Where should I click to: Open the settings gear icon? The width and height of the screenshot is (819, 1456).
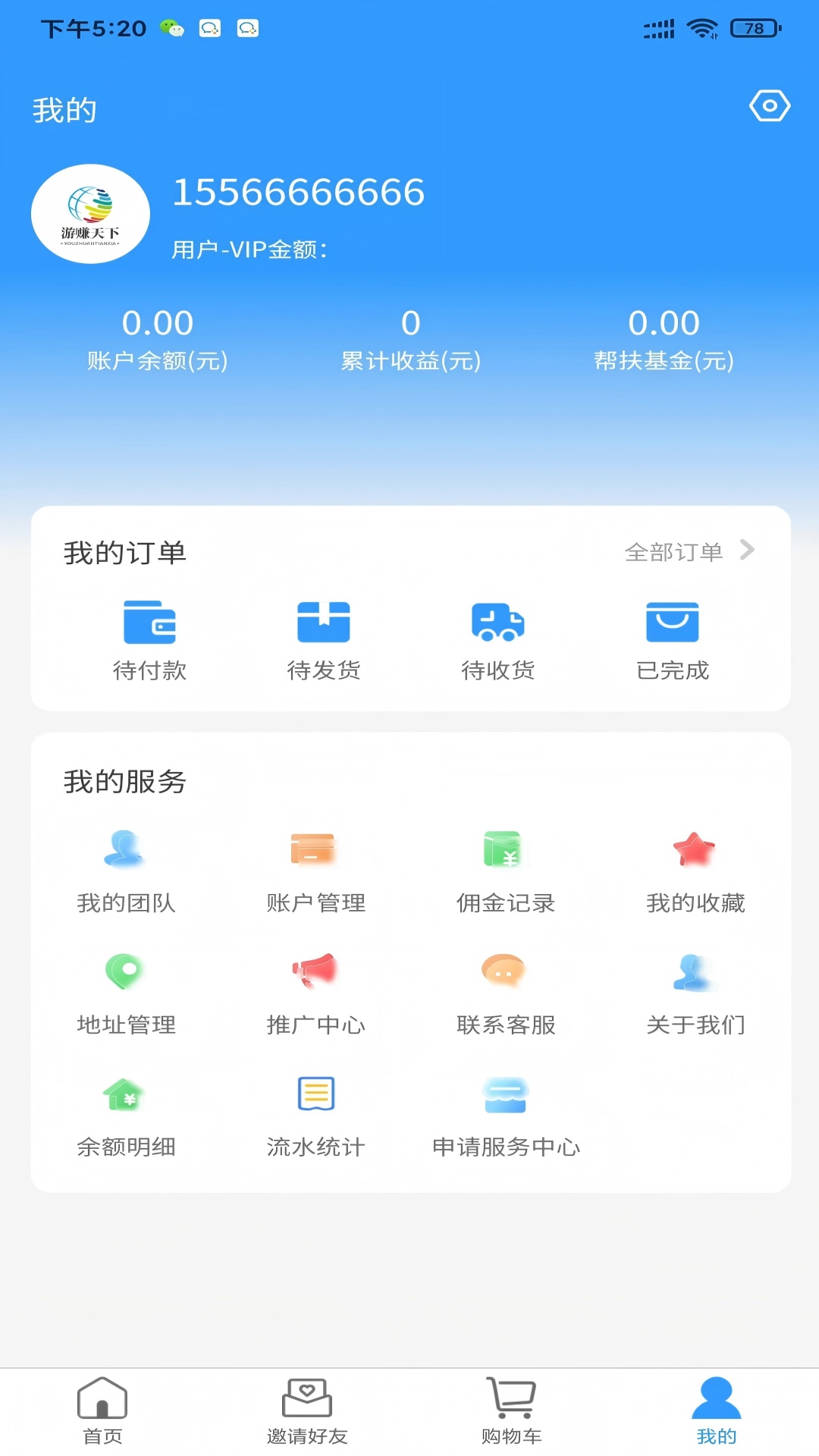coord(769,106)
